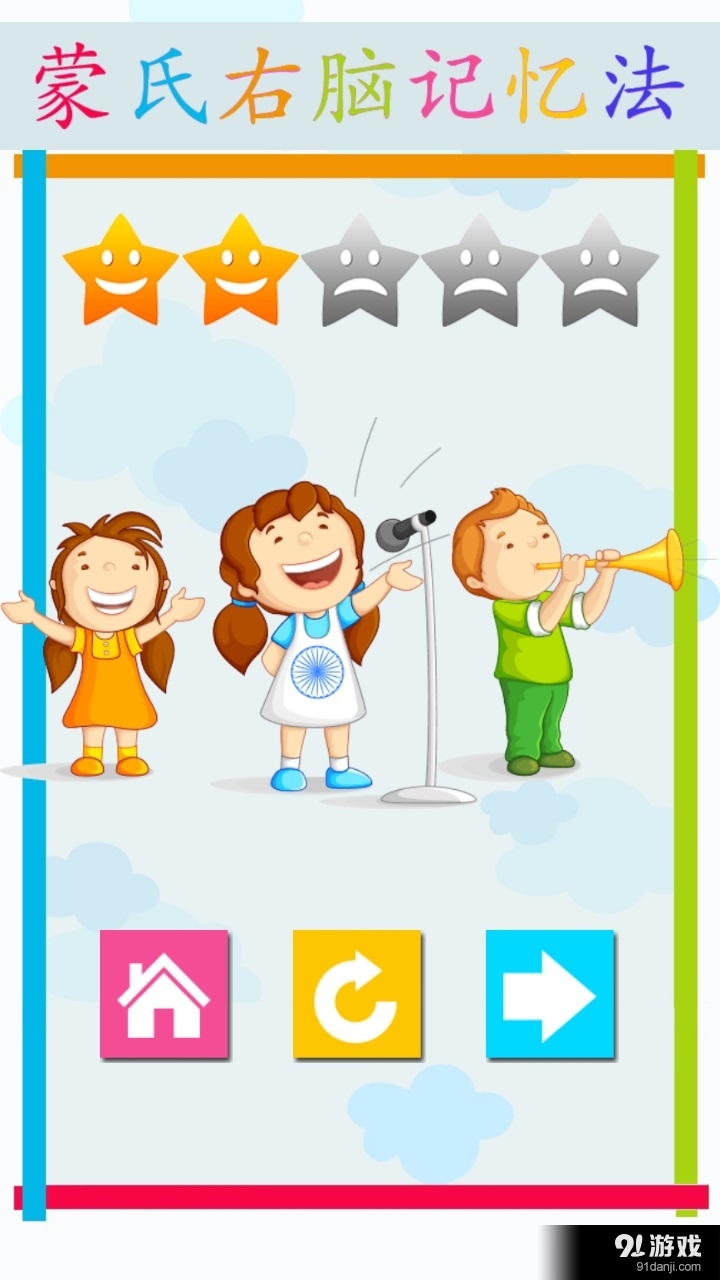Return to the home screen via pink house button

click(x=164, y=994)
